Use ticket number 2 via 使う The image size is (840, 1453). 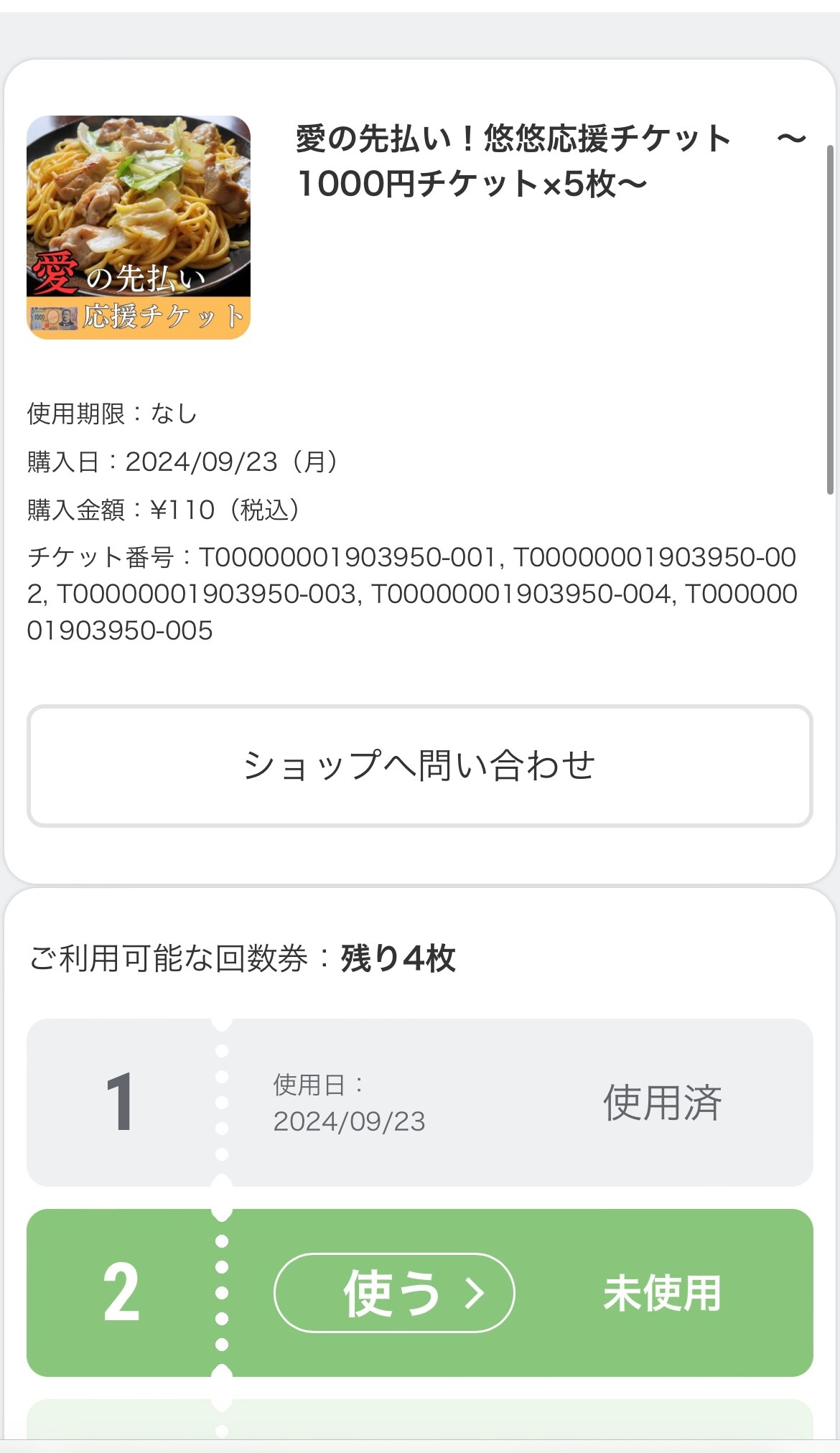click(x=394, y=1293)
